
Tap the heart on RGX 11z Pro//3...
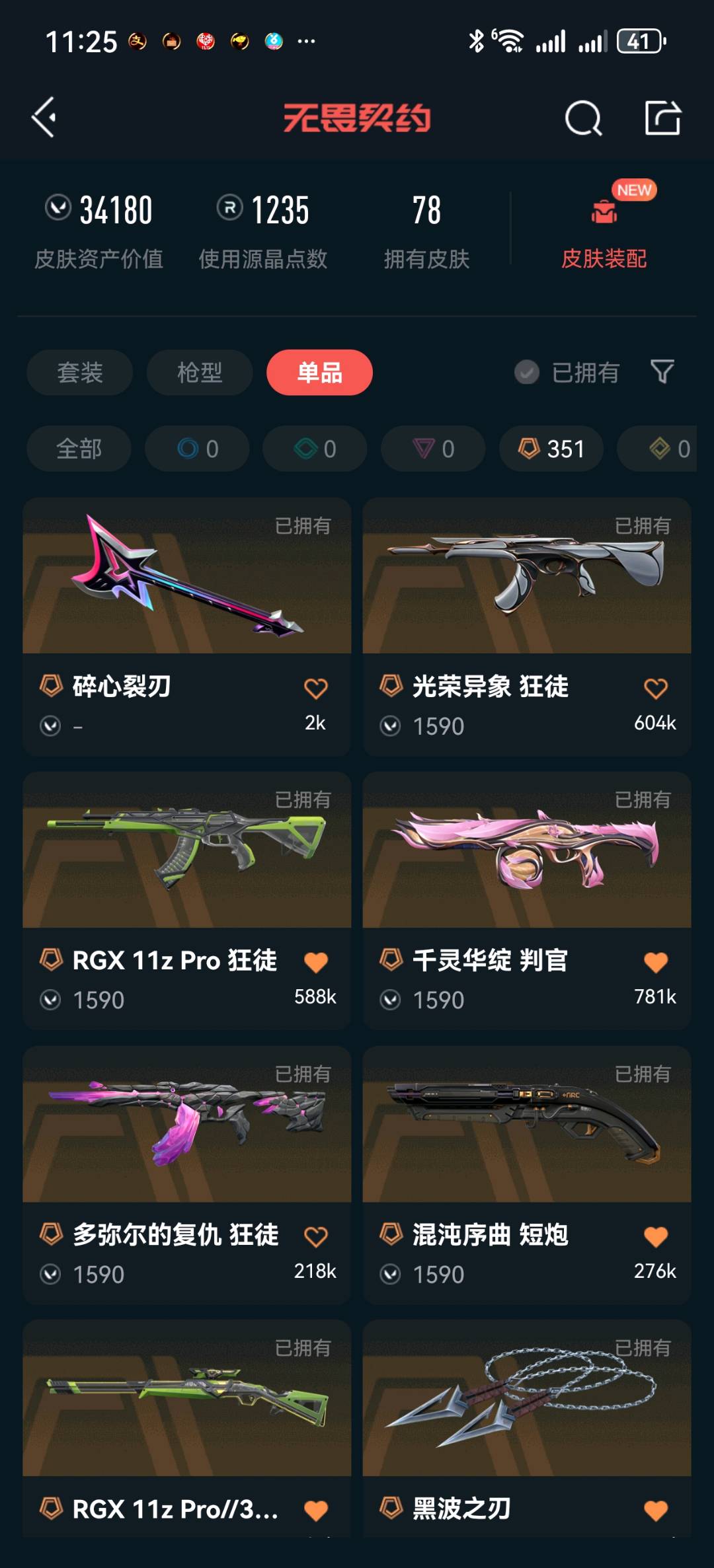[316, 1510]
